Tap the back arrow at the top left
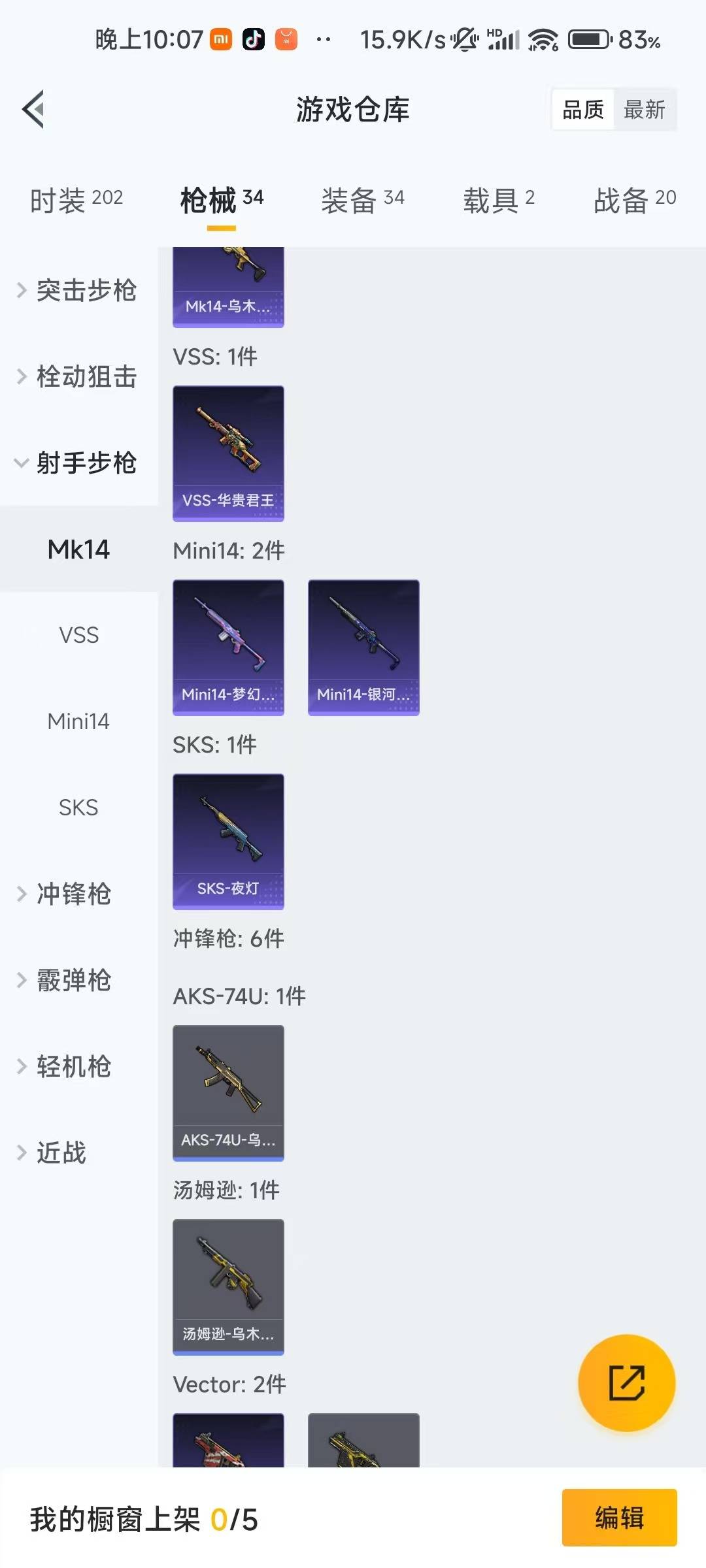Screen dimensions: 706x1568 (x=33, y=109)
